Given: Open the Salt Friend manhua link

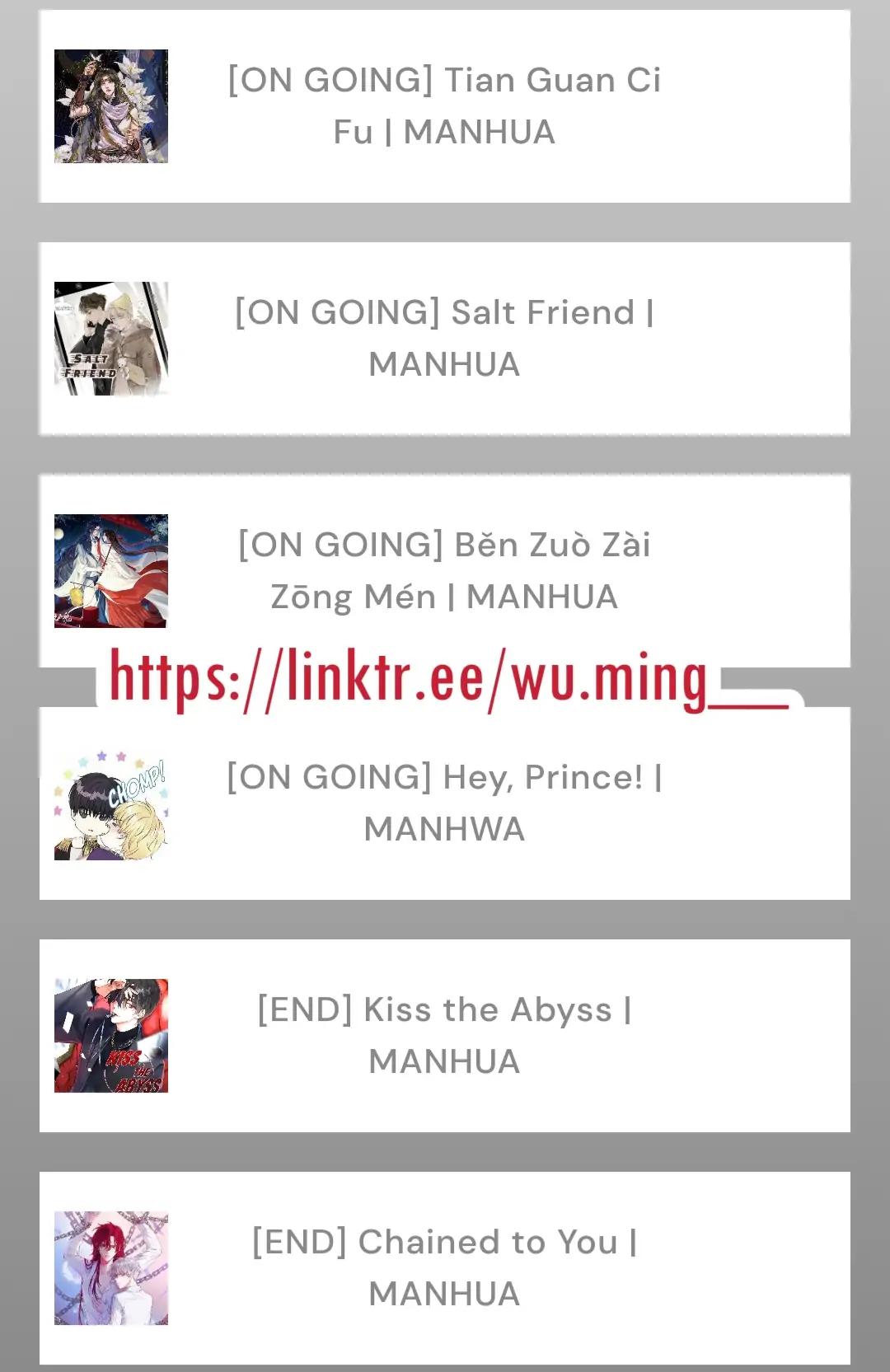Looking at the screenshot, I should click(444, 339).
